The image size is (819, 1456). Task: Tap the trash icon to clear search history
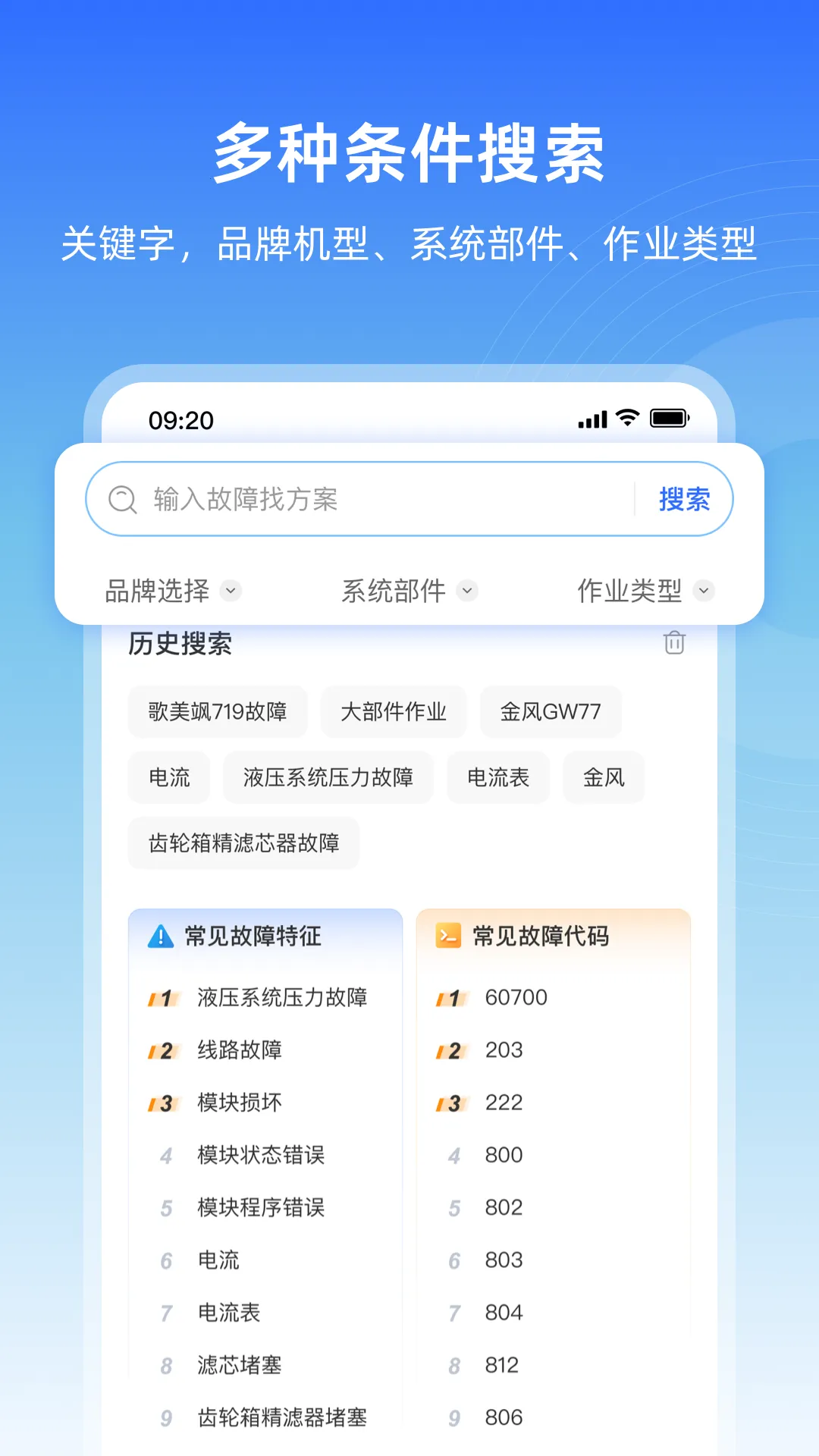click(x=673, y=642)
